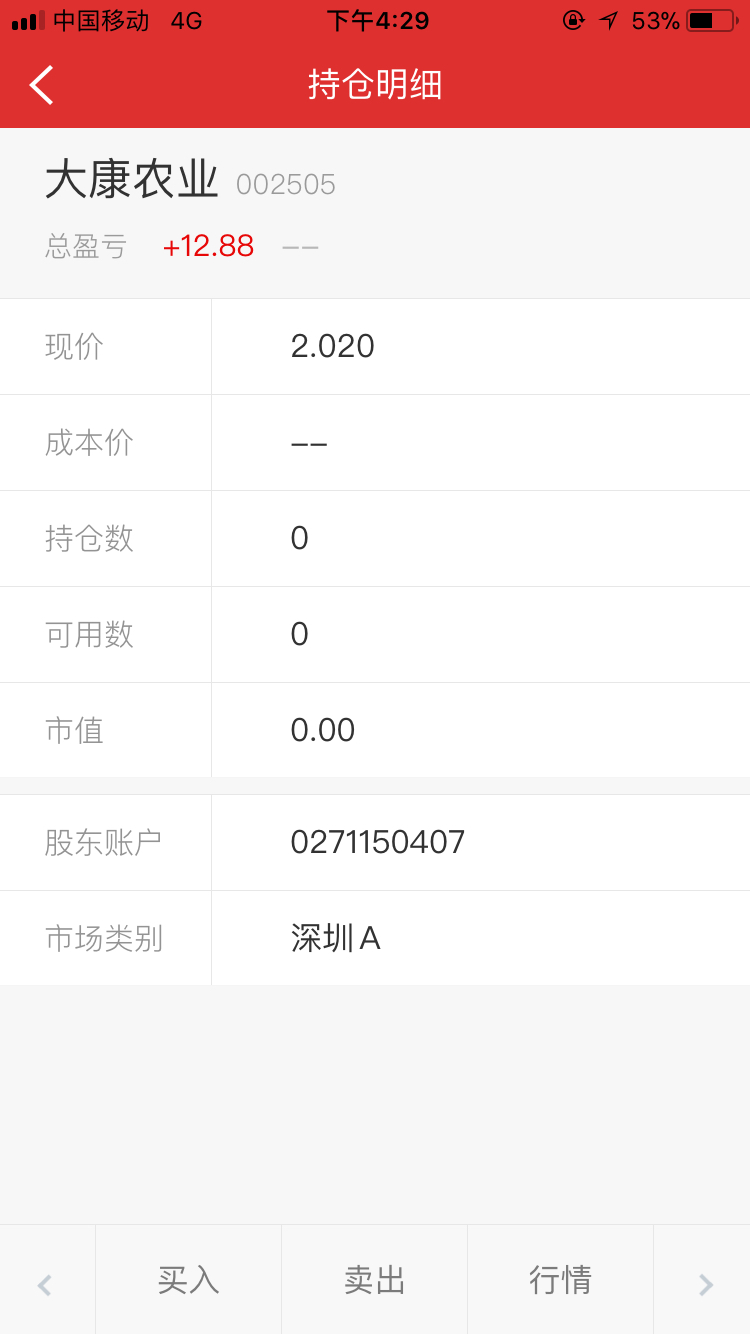Show the next holding with the right arrow
This screenshot has height=1334, width=750.
(704, 1284)
